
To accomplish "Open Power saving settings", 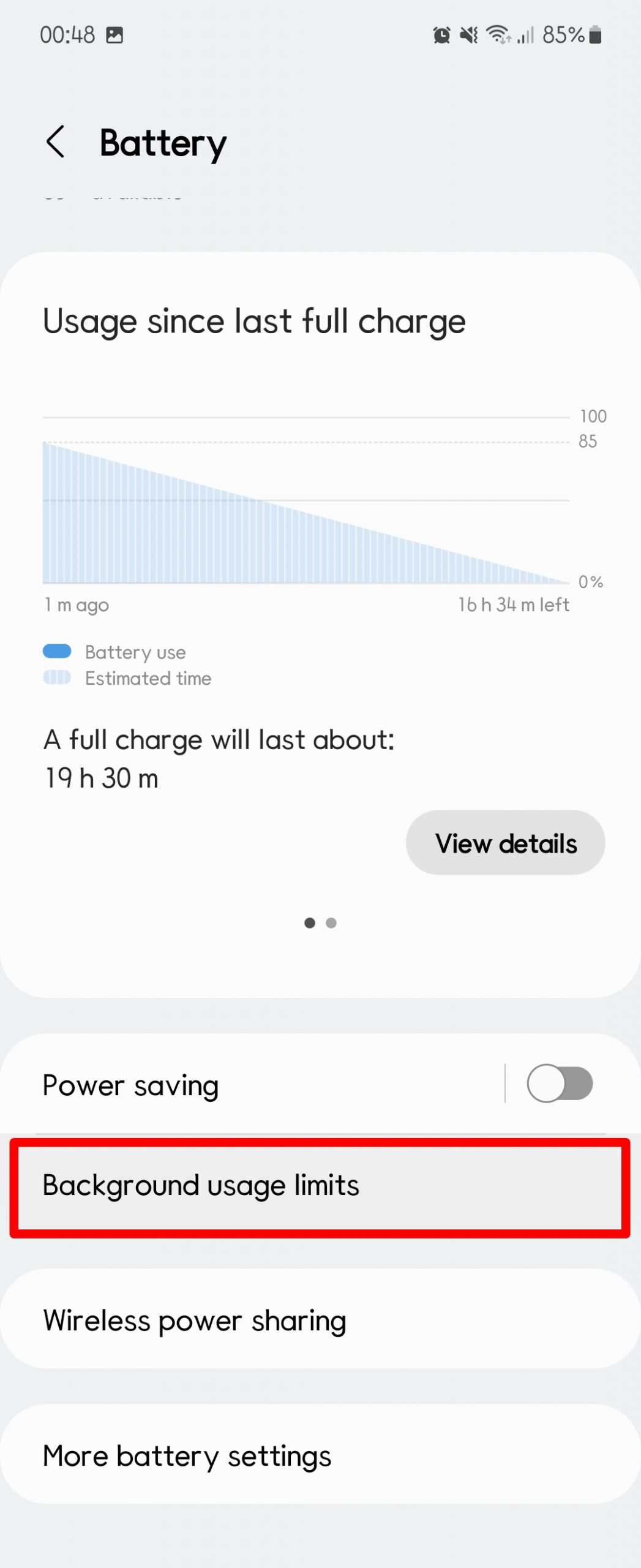I will 245,1085.
